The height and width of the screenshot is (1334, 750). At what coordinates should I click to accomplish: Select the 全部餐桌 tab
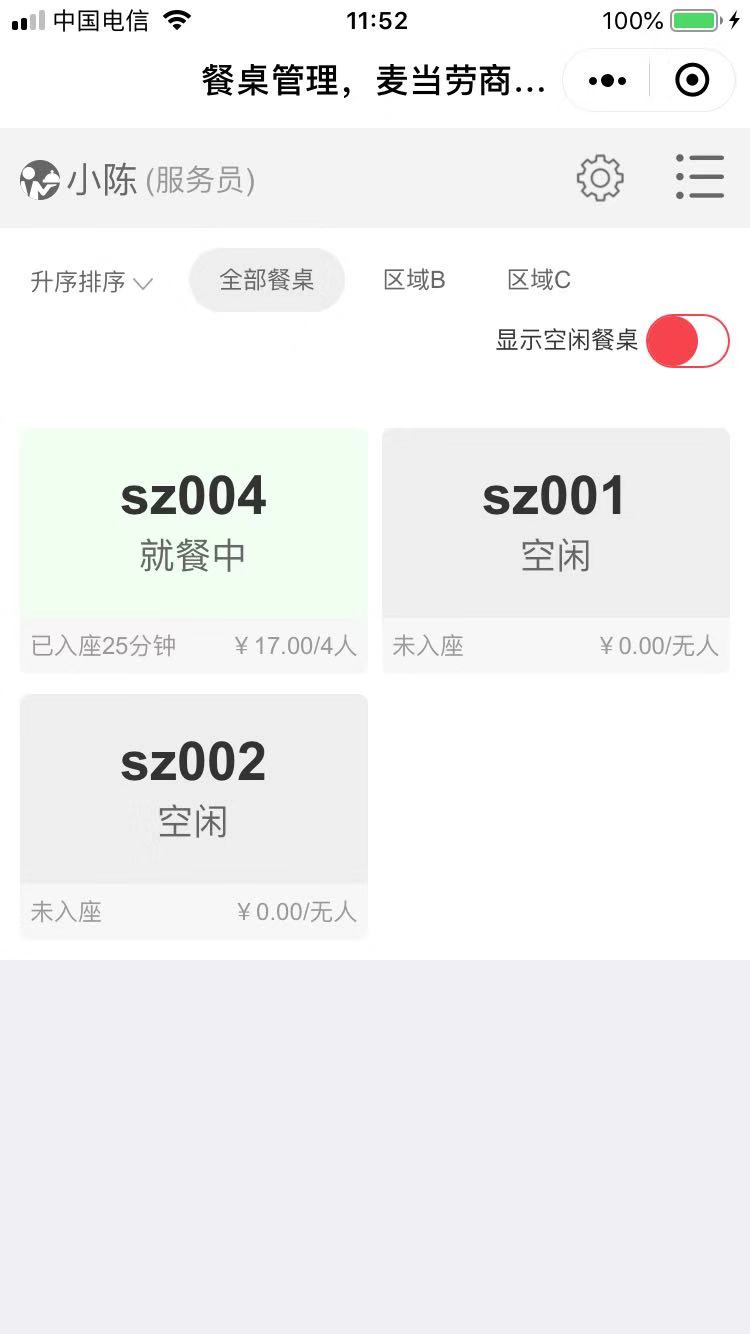[x=267, y=280]
